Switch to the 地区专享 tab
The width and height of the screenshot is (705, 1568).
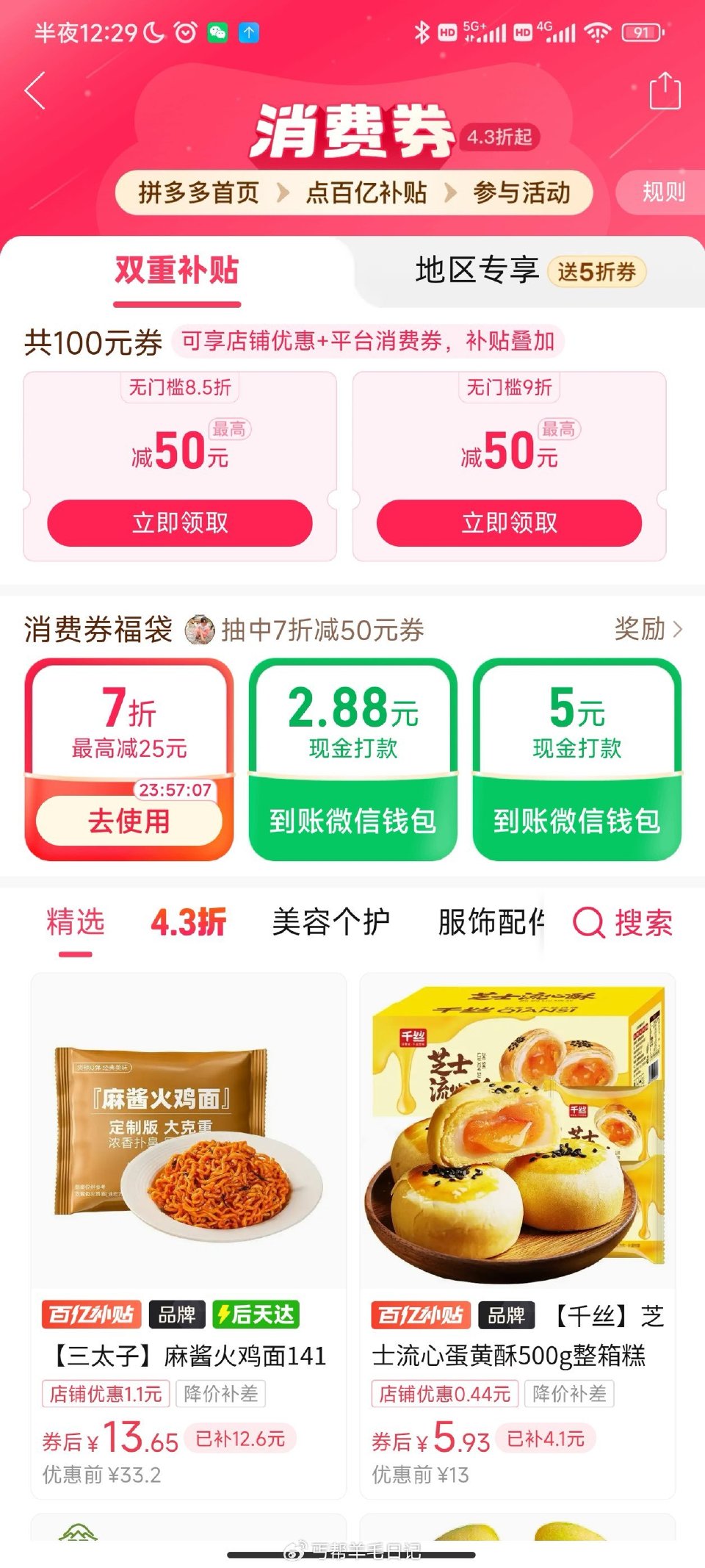point(477,270)
